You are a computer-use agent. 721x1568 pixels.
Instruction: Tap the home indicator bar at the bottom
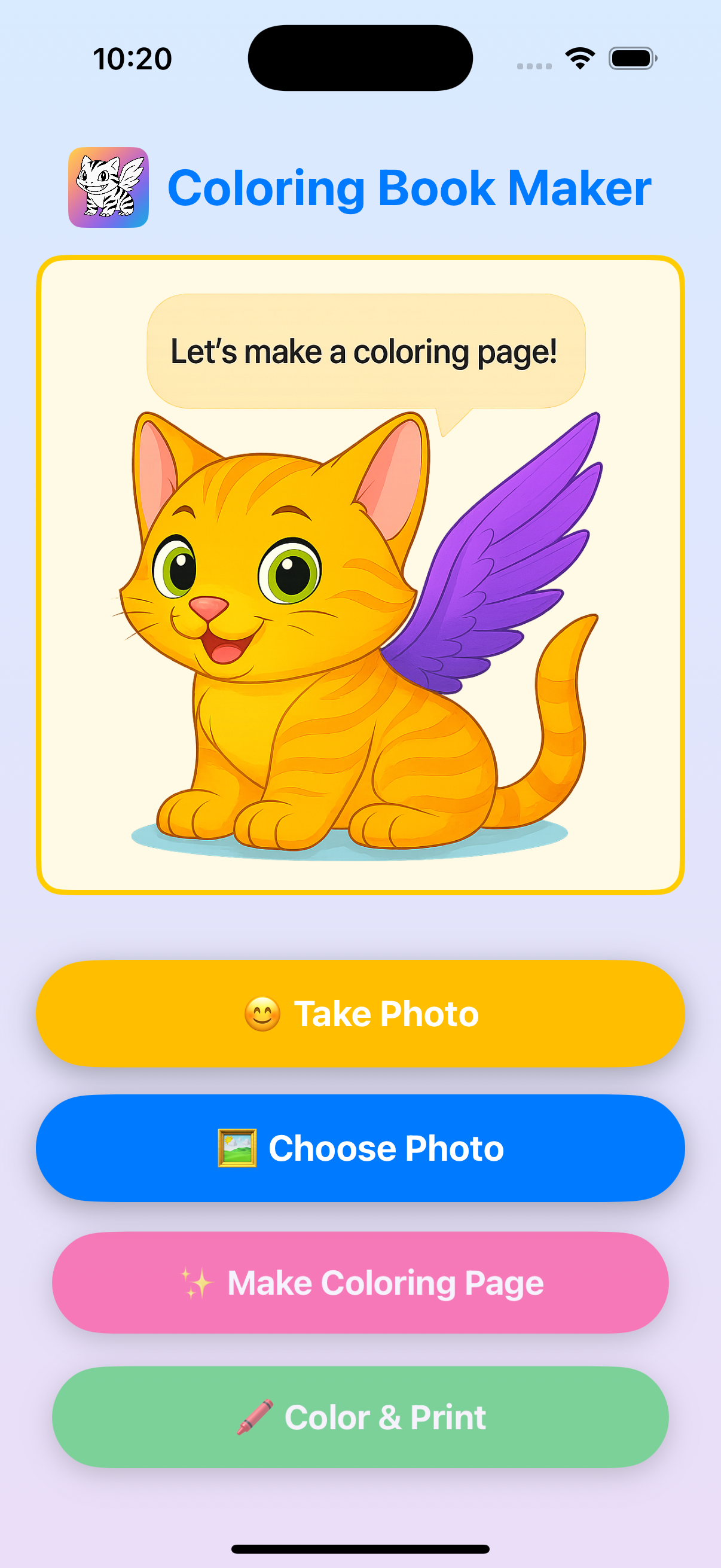click(x=360, y=1546)
